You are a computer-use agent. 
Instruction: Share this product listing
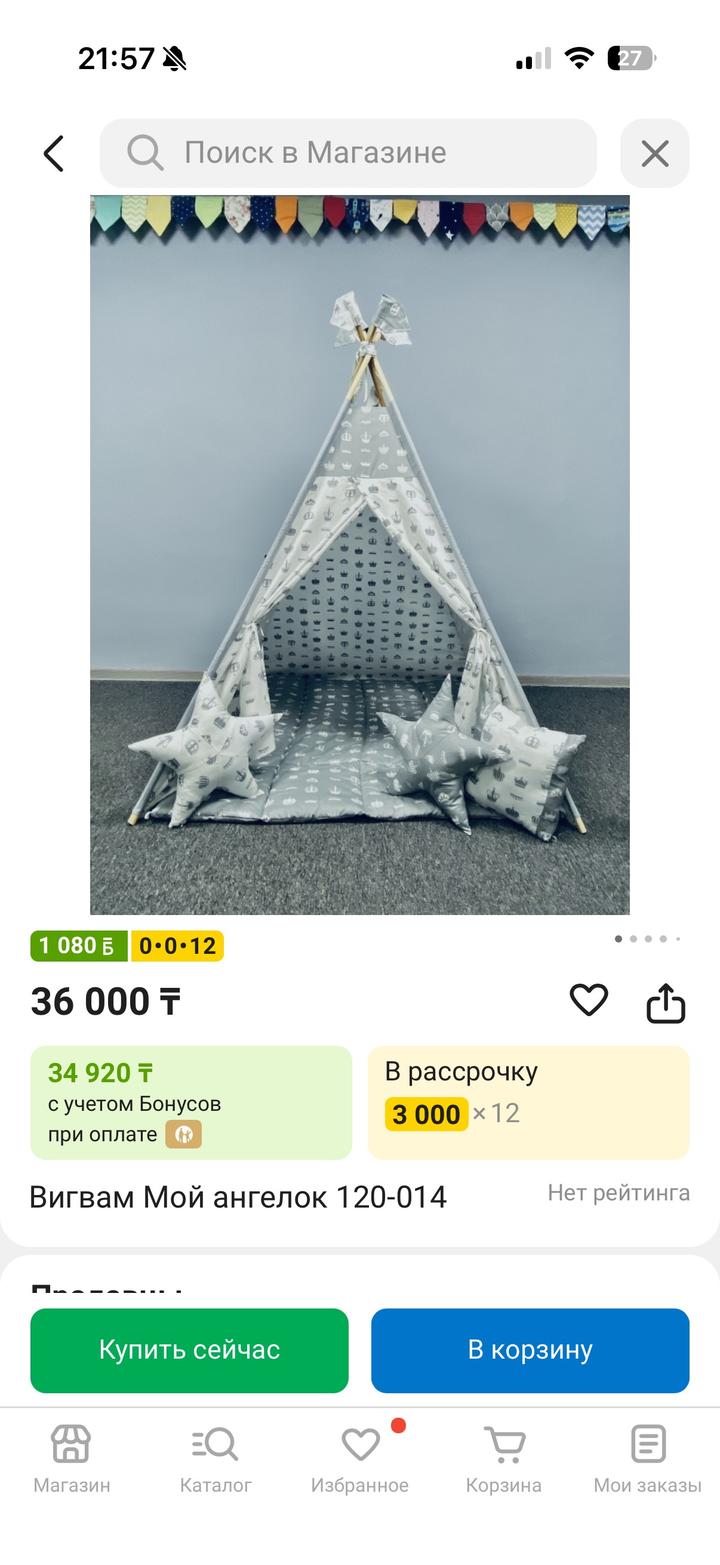point(665,1002)
